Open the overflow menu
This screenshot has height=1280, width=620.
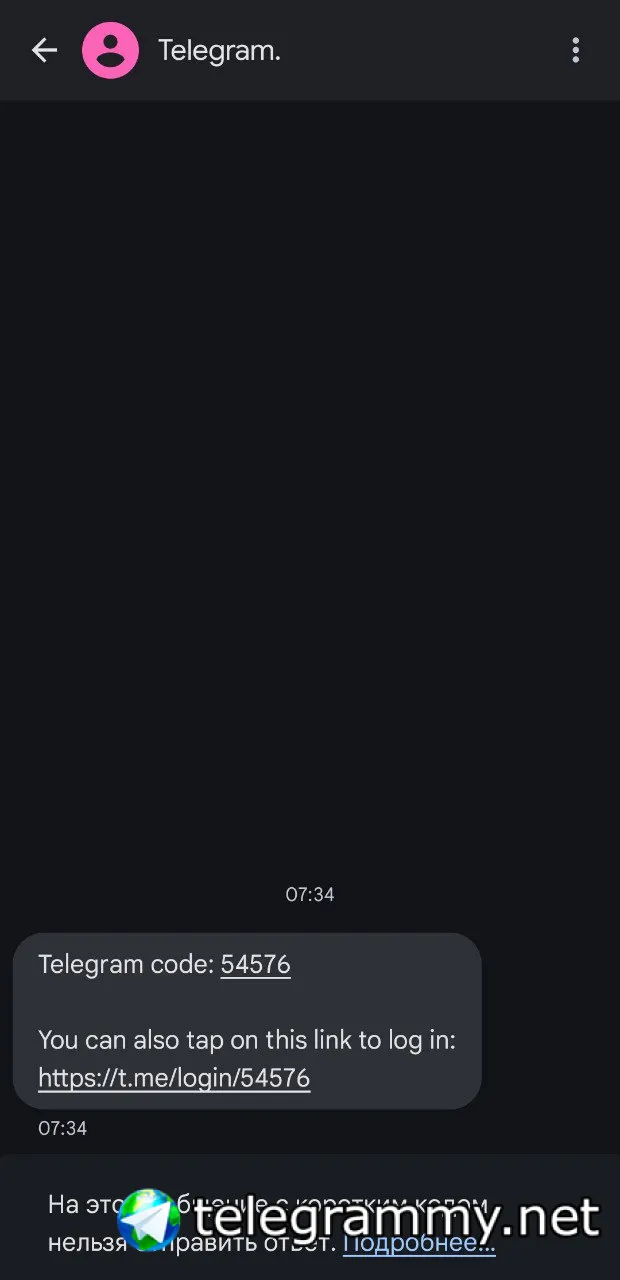[575, 50]
